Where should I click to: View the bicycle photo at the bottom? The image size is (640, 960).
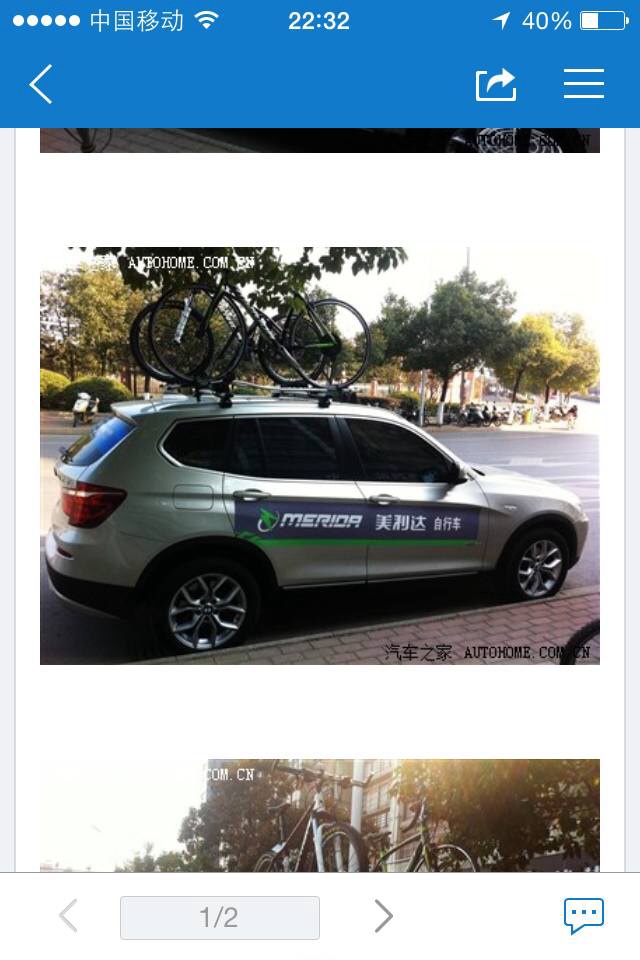pyautogui.click(x=320, y=815)
